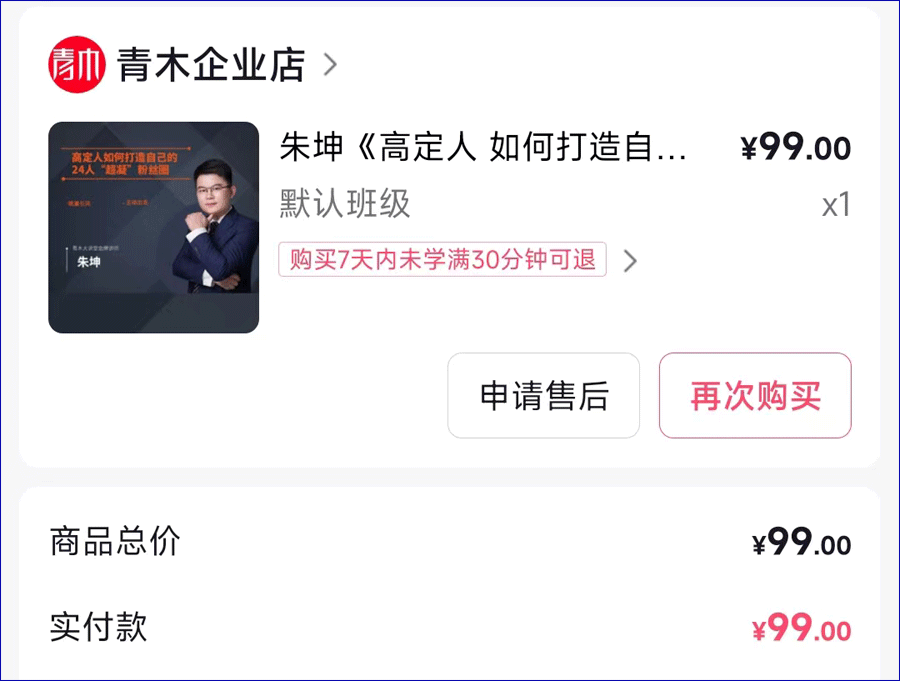Screen dimensions: 900x681
Task: Open the 朱坤 course product thumbnail
Action: point(154,227)
